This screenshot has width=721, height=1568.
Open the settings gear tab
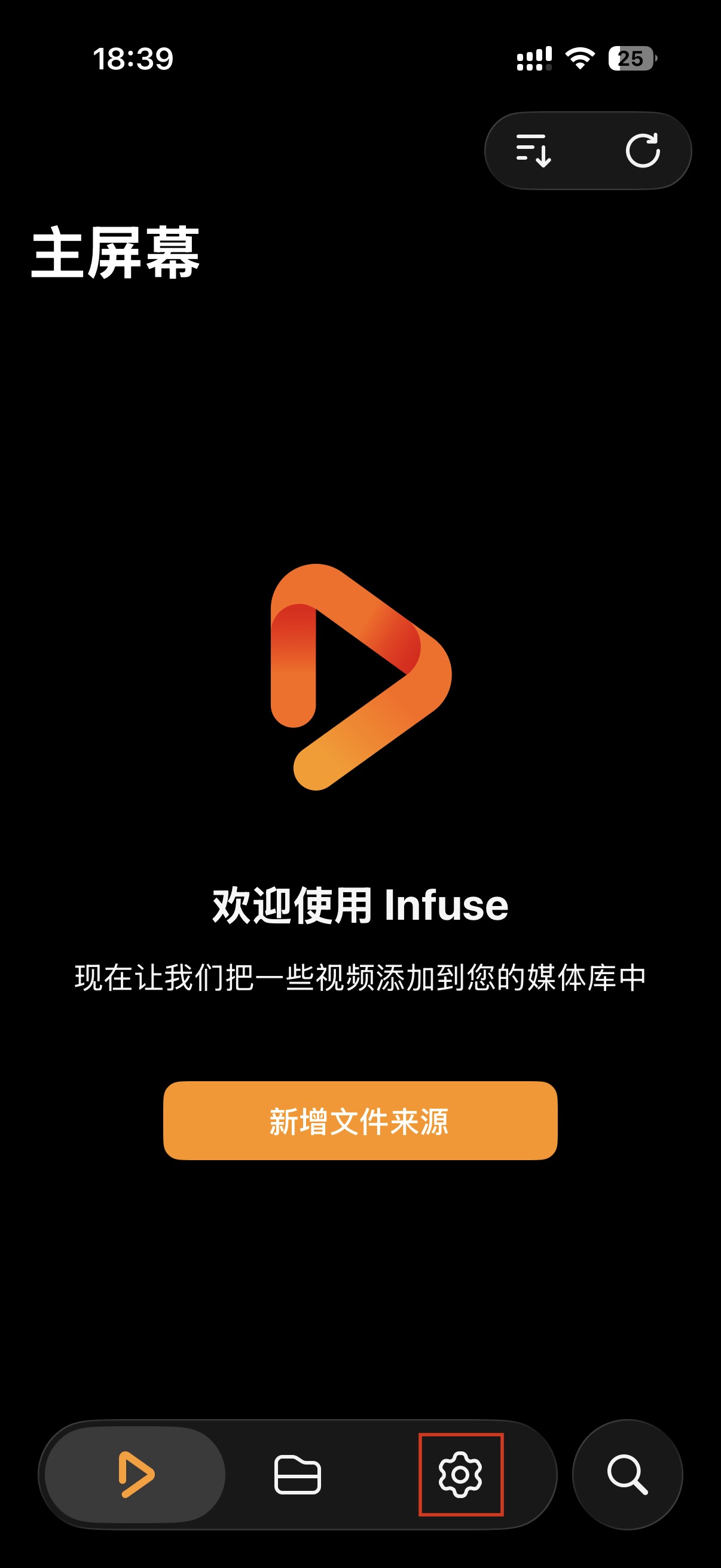460,1474
